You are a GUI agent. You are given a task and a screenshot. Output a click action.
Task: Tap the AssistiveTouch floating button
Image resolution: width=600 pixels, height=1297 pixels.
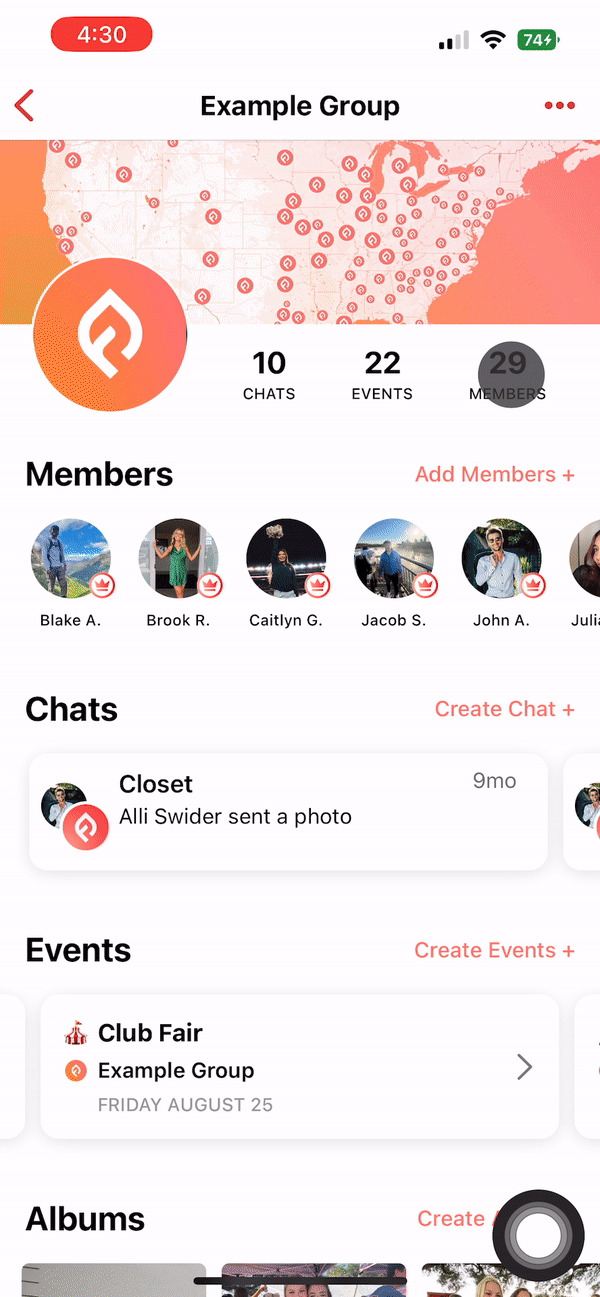[x=538, y=1236]
